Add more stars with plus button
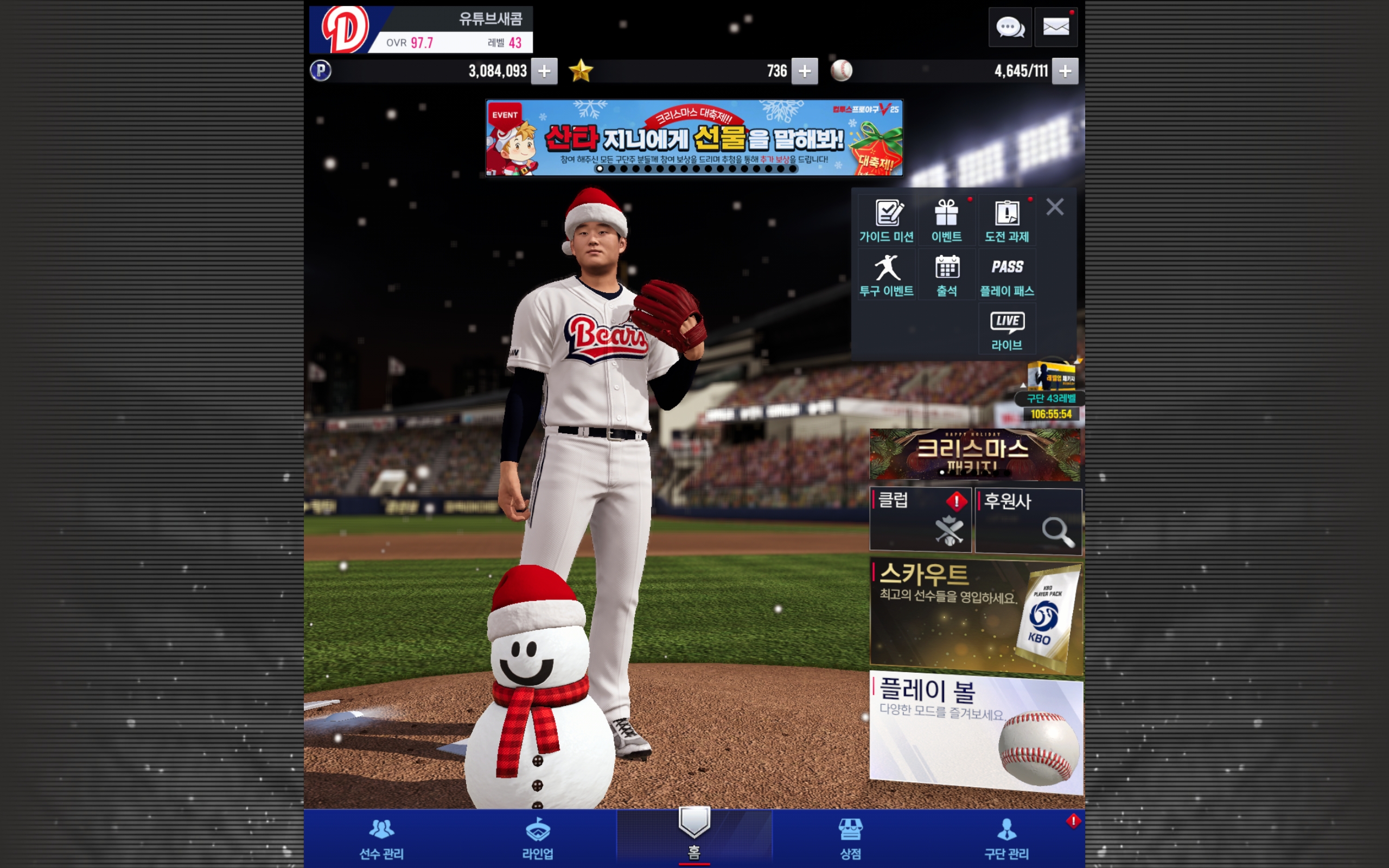Image resolution: width=1389 pixels, height=868 pixels. pos(804,71)
